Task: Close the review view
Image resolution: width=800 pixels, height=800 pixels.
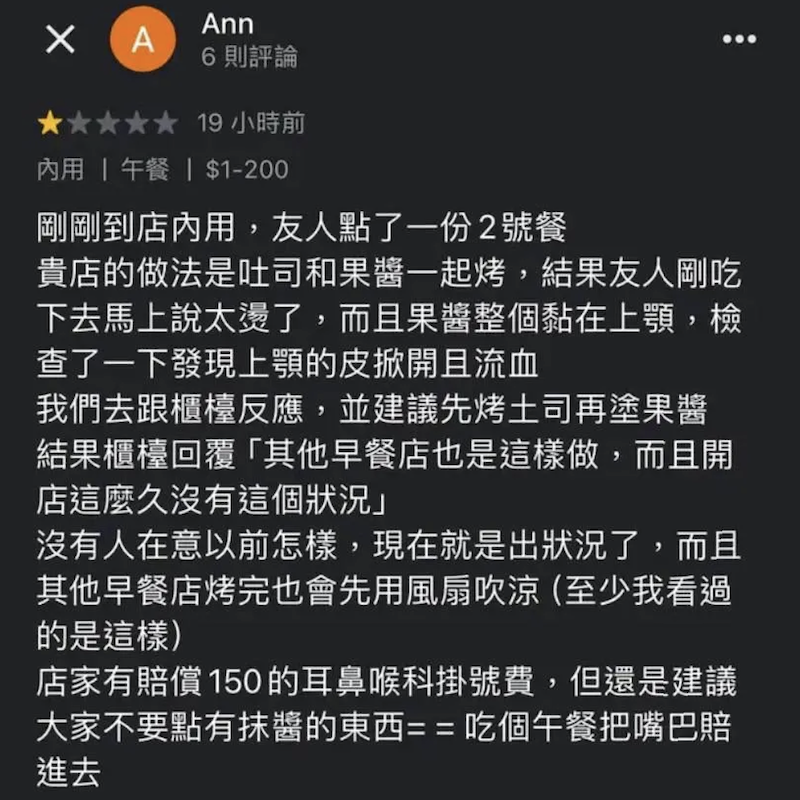Action: pyautogui.click(x=61, y=40)
